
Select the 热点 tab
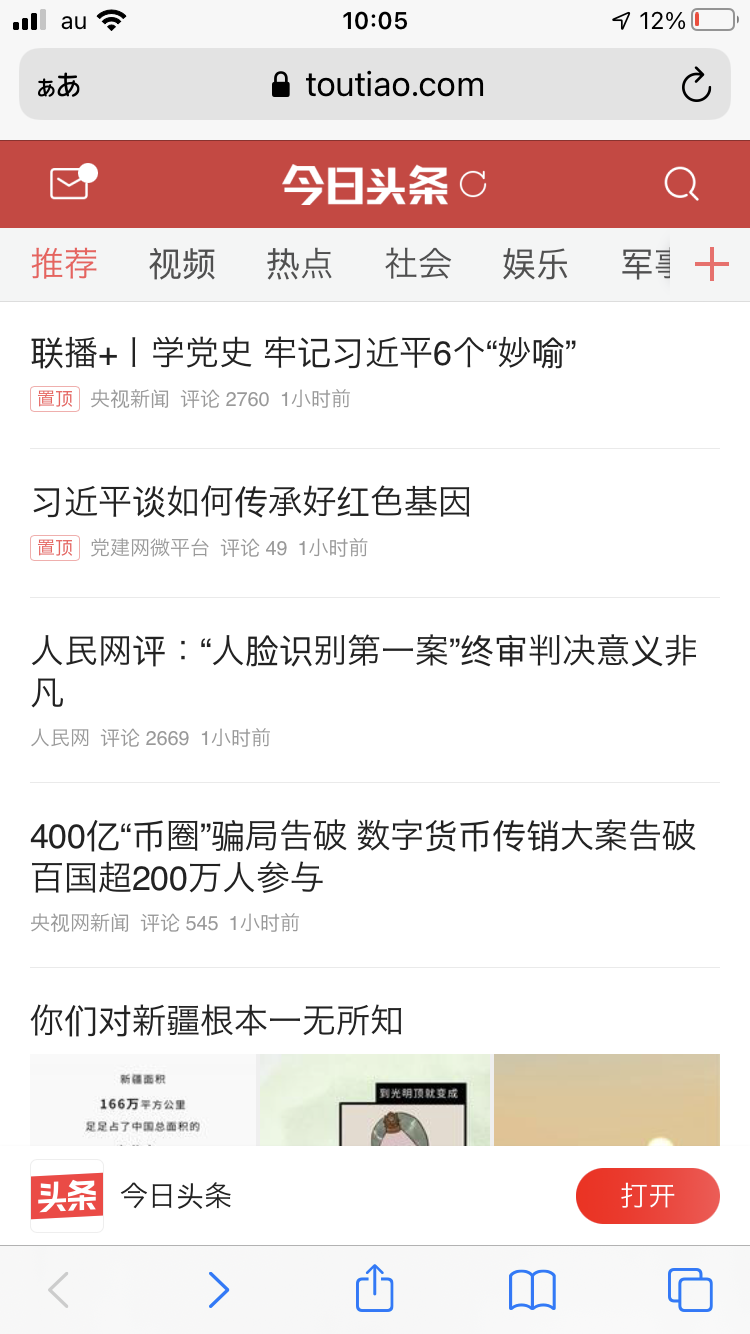[299, 264]
